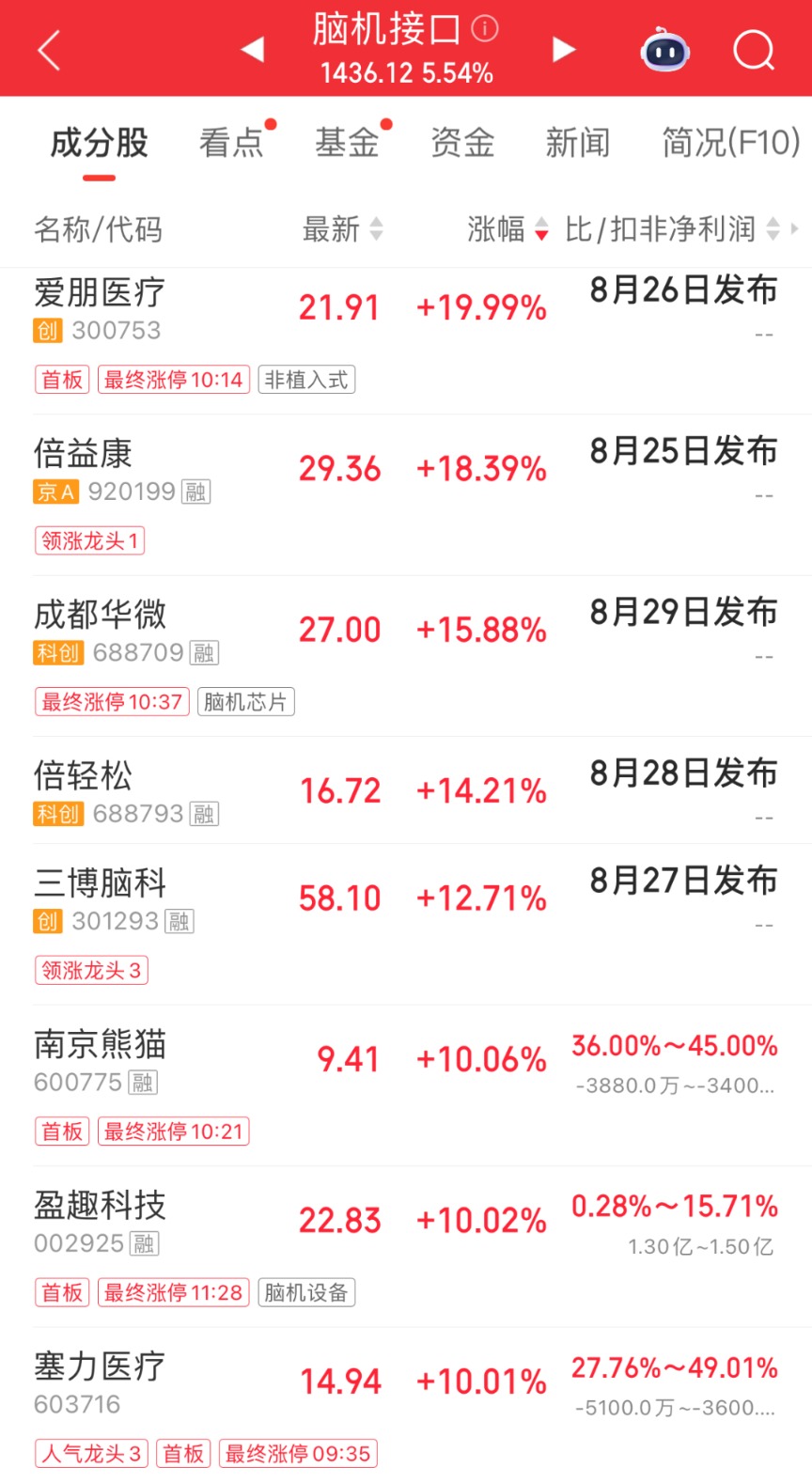Viewport: 812px width, 1483px height.
Task: Open the search magnifier
Action: (754, 50)
